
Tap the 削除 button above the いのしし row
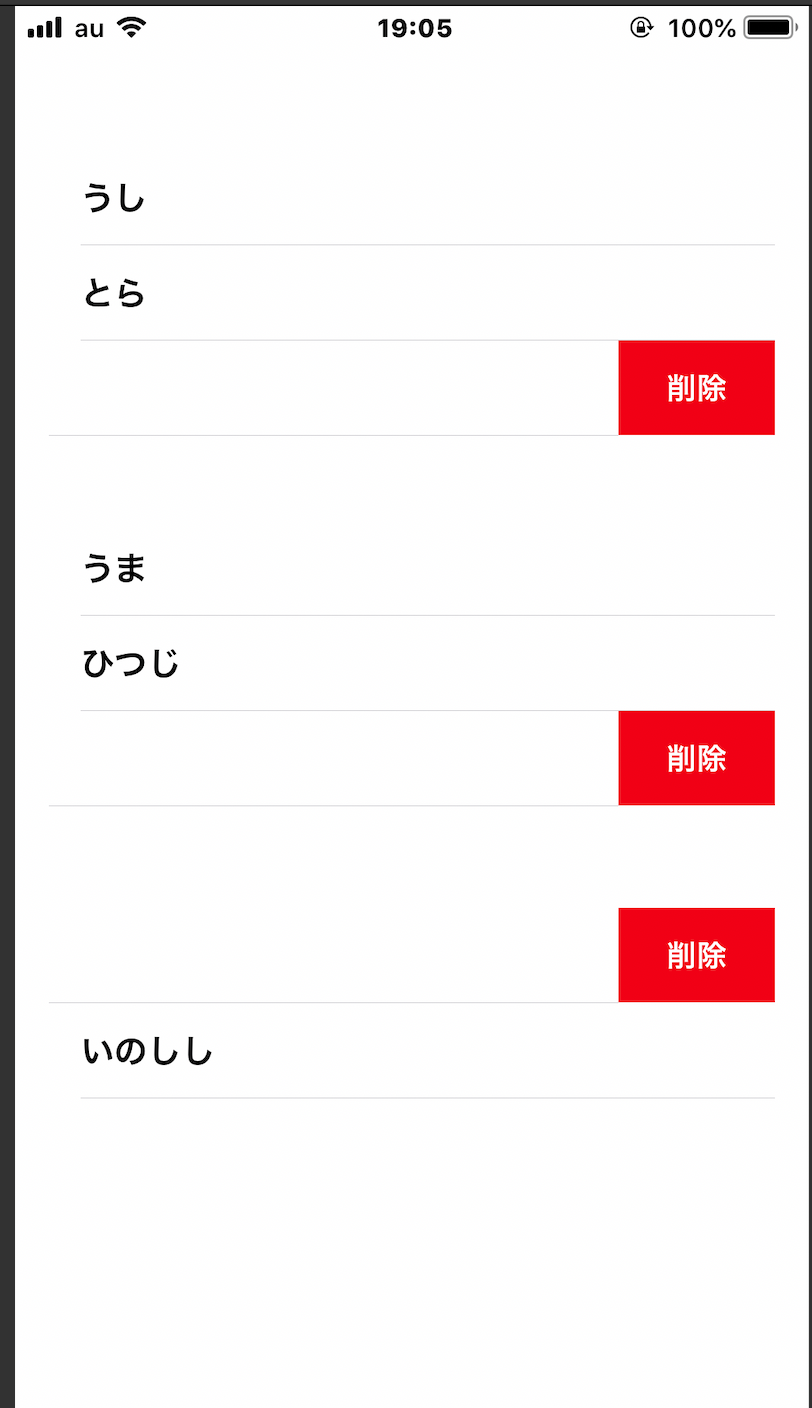click(696, 954)
